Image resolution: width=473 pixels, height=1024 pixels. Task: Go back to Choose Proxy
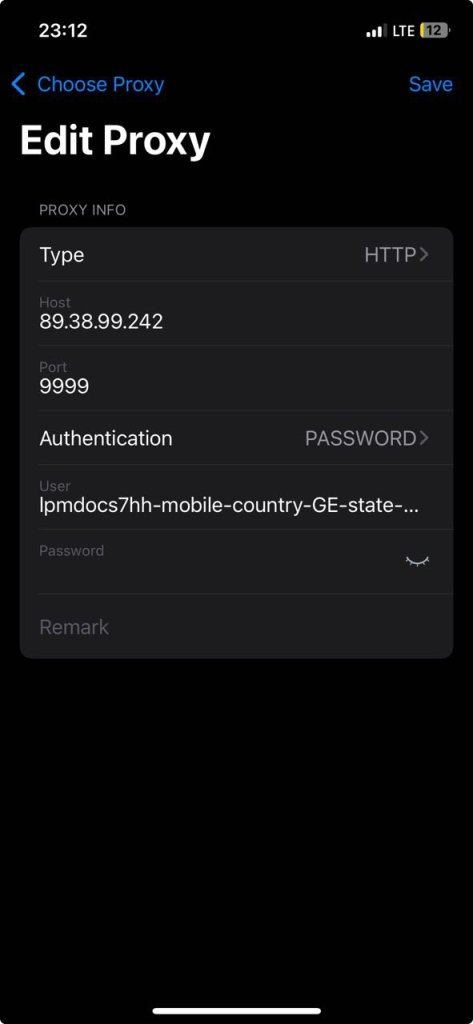click(88, 84)
